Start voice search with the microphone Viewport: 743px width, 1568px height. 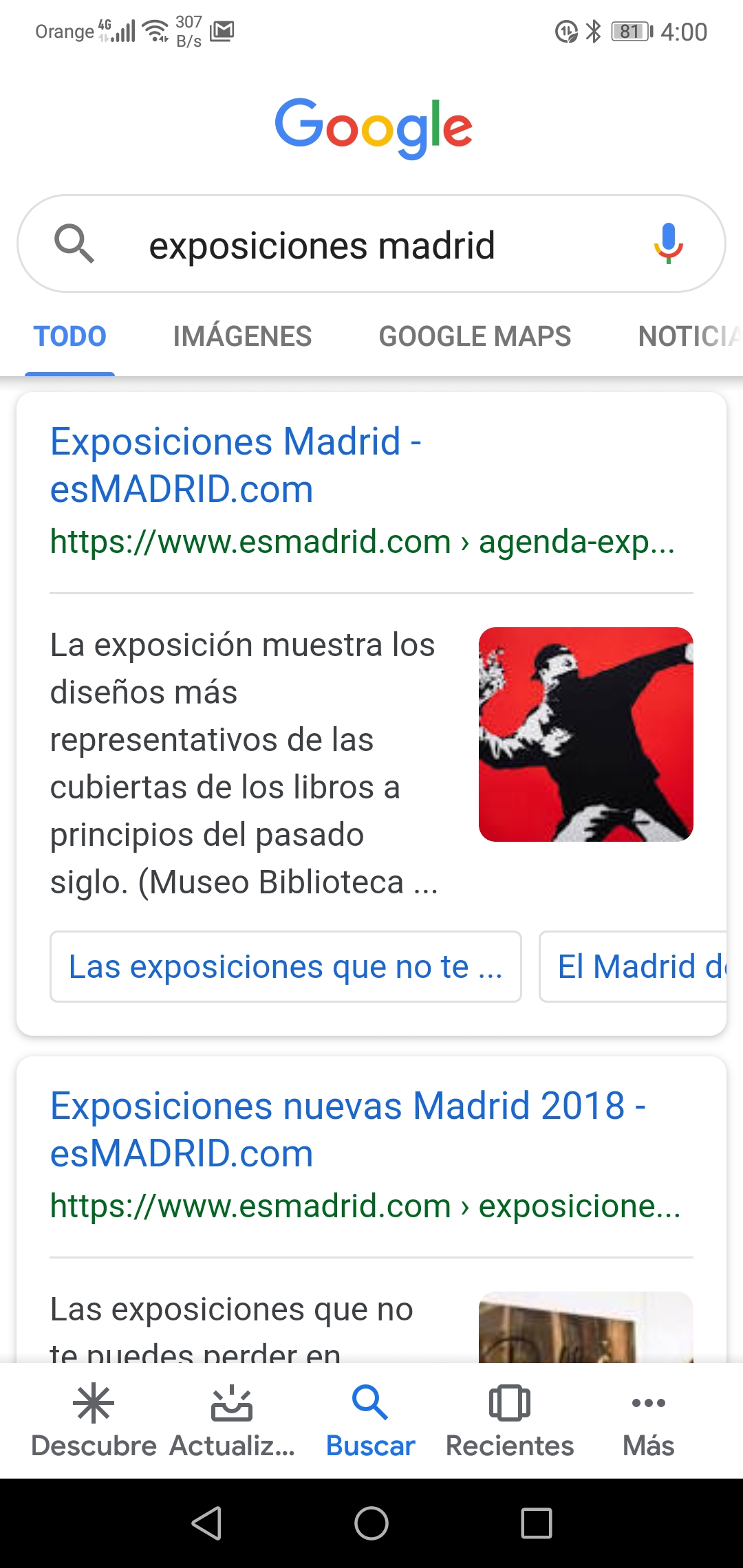coord(667,243)
